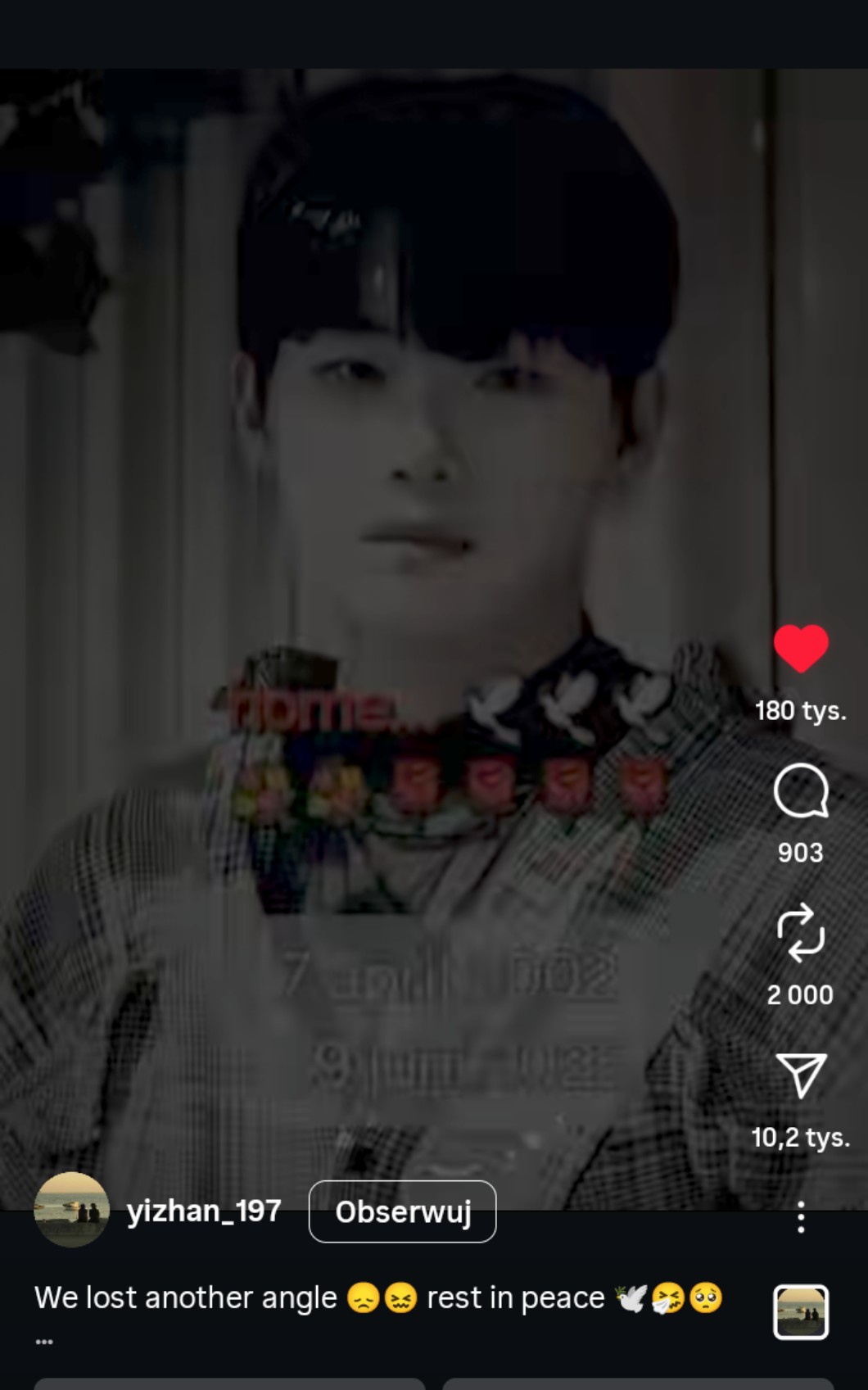Tap the Obserwuj follow button
The image size is (868, 1390).
click(x=402, y=1211)
